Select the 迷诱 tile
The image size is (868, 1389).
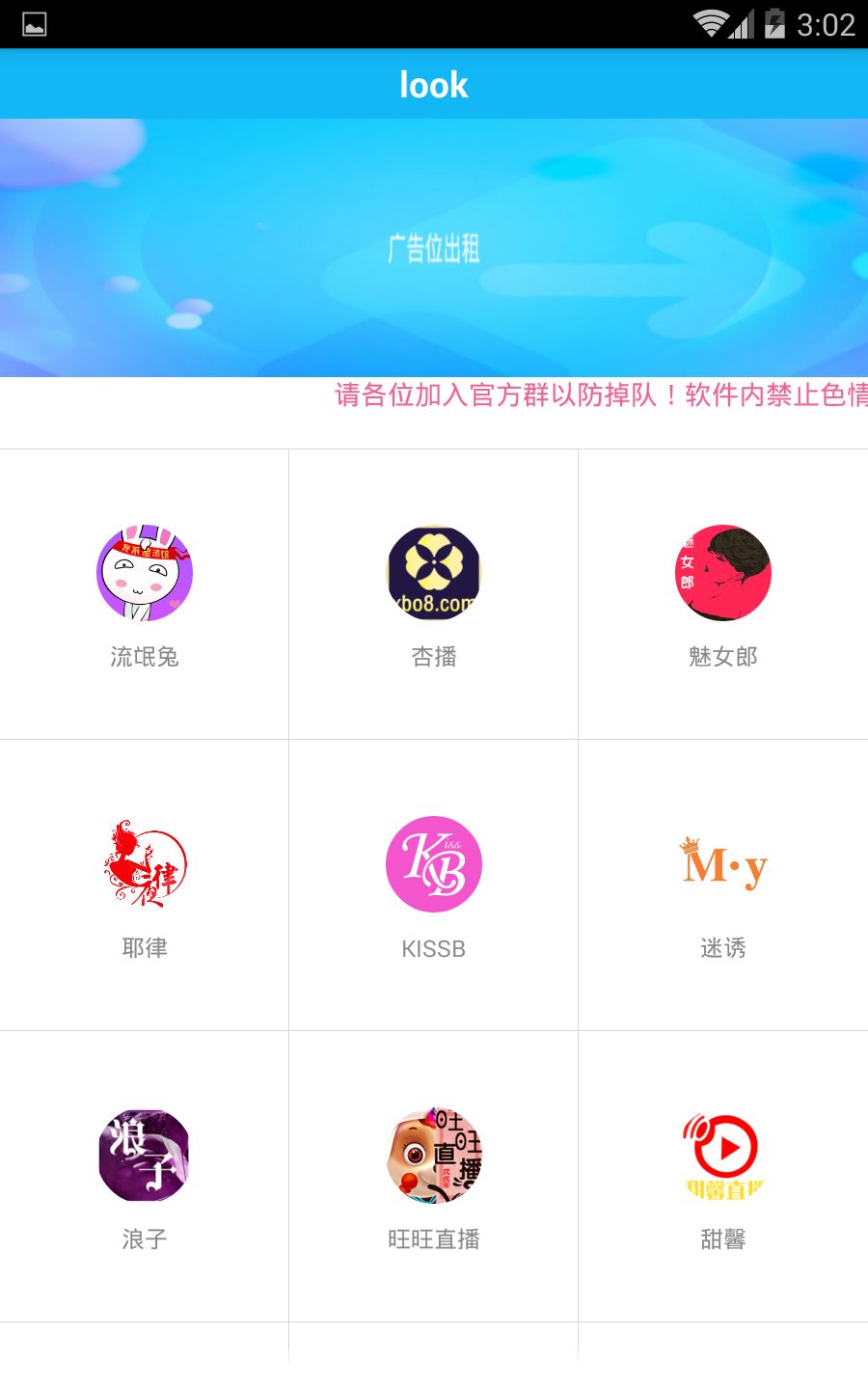point(723,885)
